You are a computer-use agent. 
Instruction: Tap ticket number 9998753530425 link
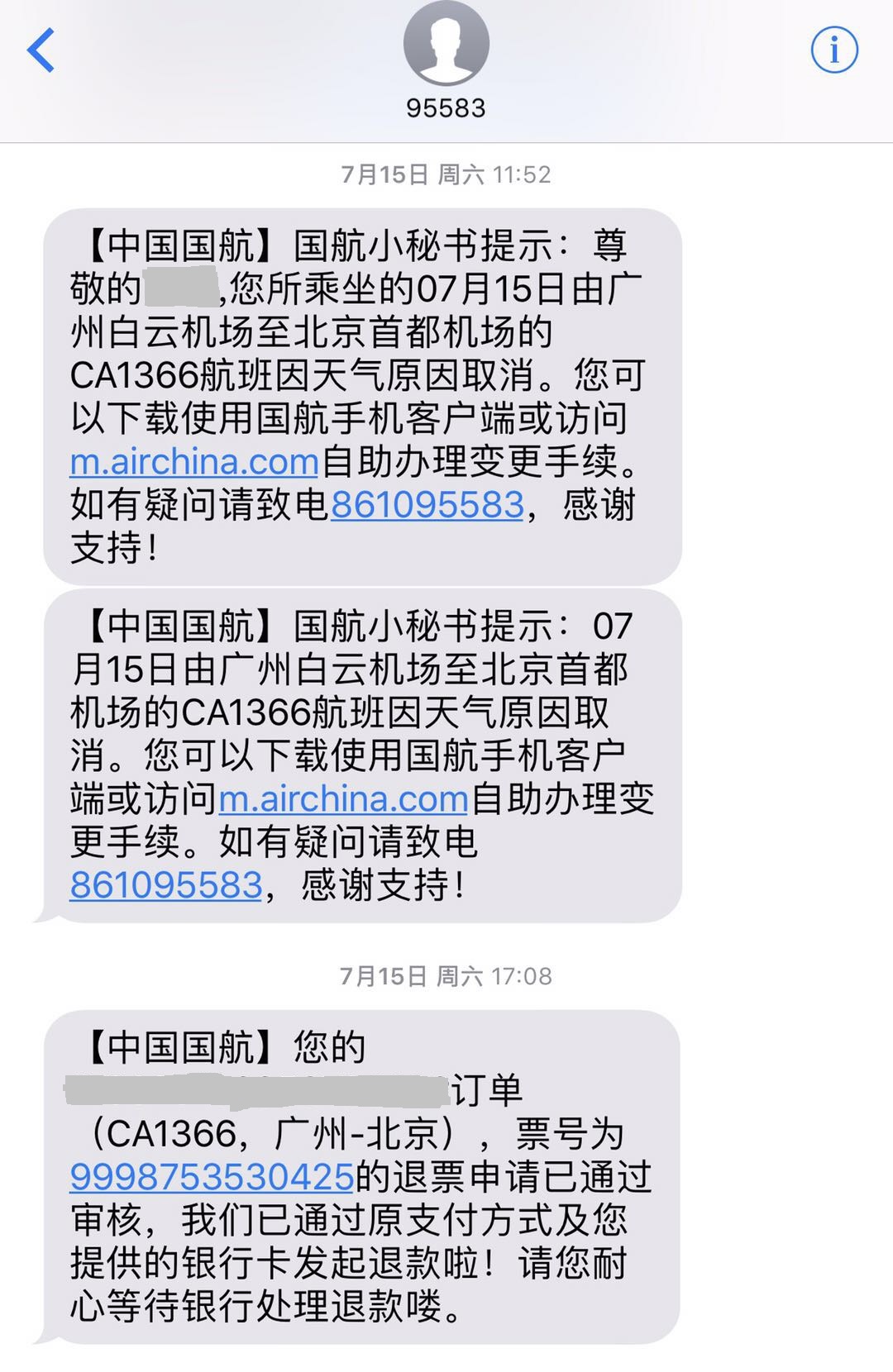click(x=213, y=1176)
